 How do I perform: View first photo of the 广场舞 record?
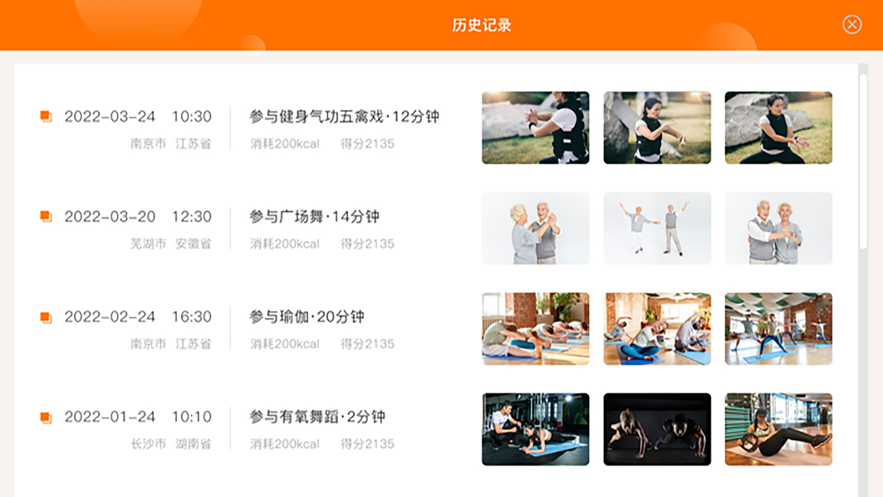coord(535,228)
